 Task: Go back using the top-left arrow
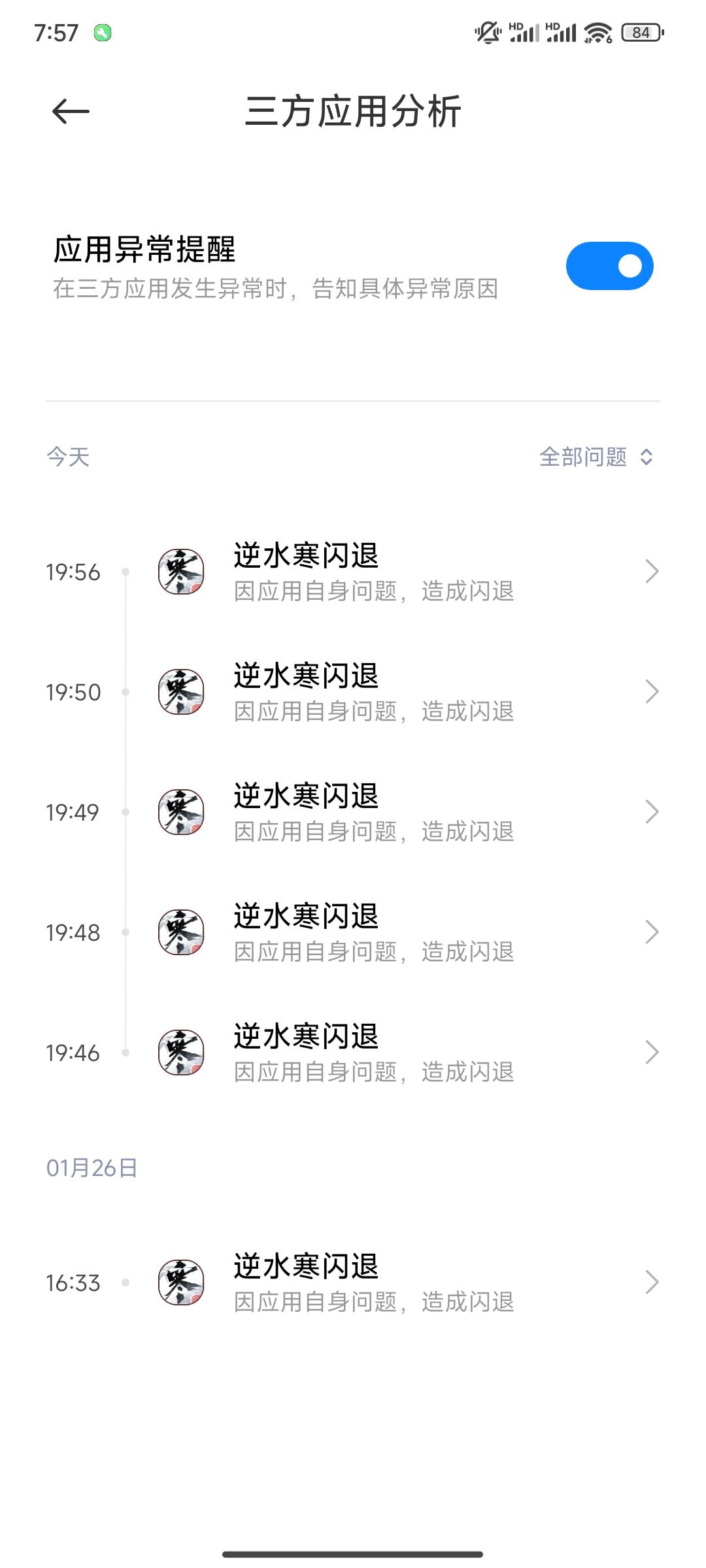71,112
